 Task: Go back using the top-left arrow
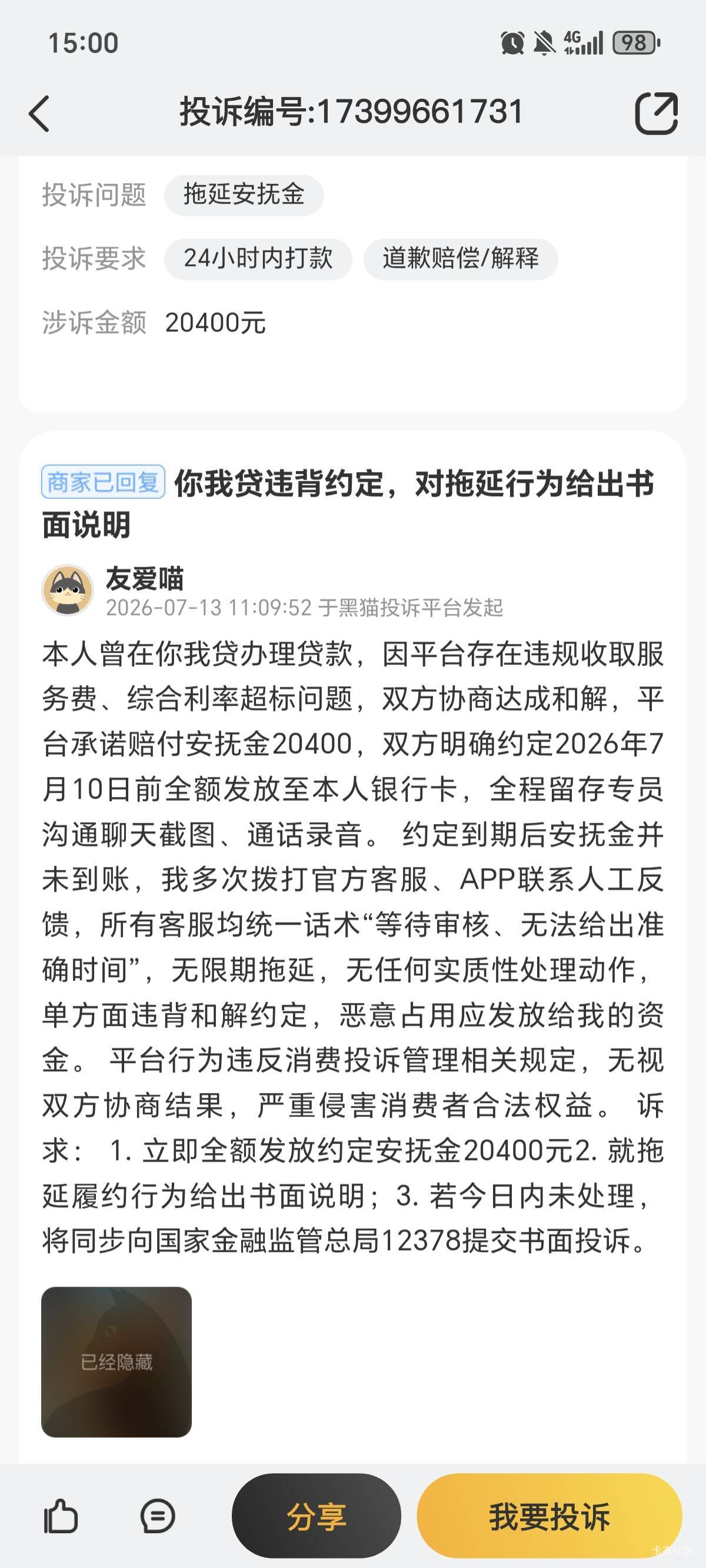[39, 114]
